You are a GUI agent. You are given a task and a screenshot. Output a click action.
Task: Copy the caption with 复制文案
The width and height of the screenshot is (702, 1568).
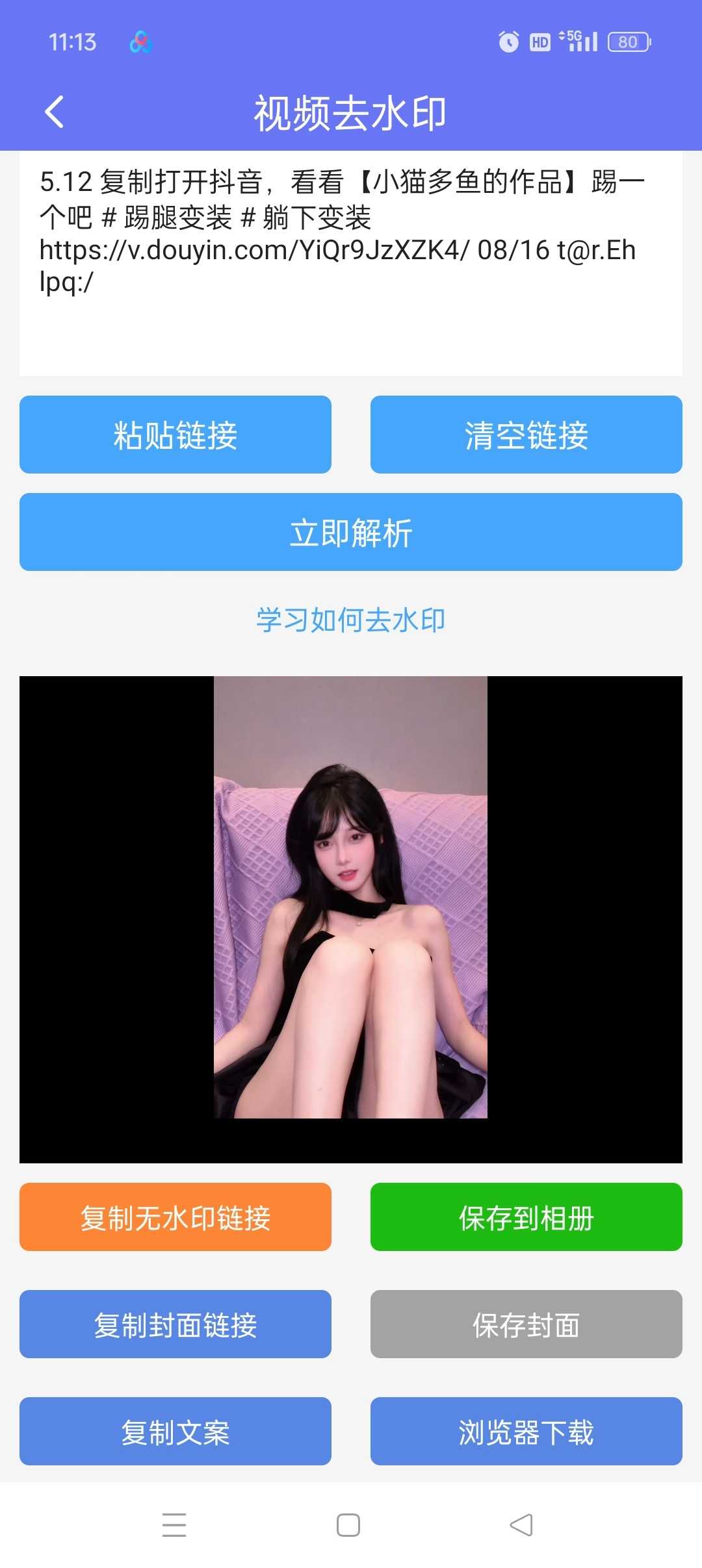pyautogui.click(x=175, y=1432)
